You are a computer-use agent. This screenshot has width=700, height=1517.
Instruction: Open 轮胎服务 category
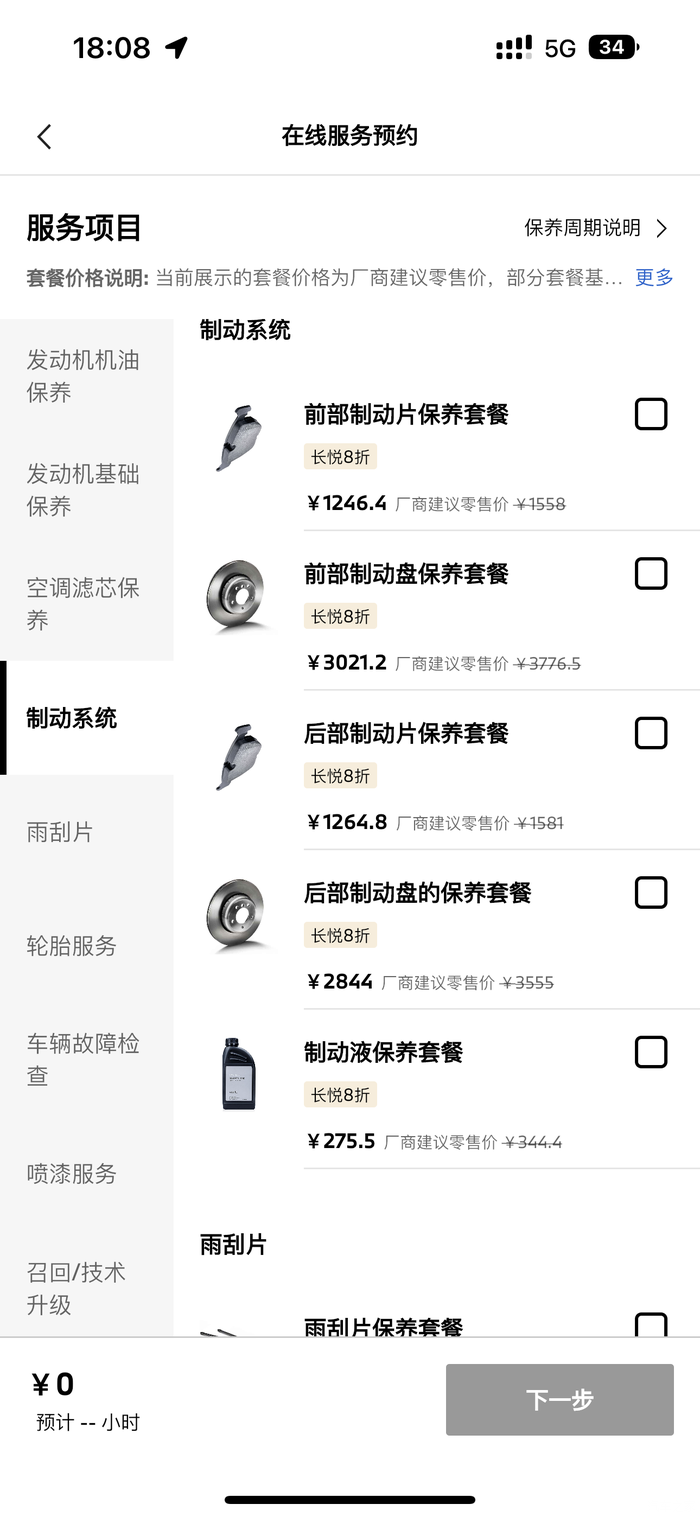click(72, 946)
